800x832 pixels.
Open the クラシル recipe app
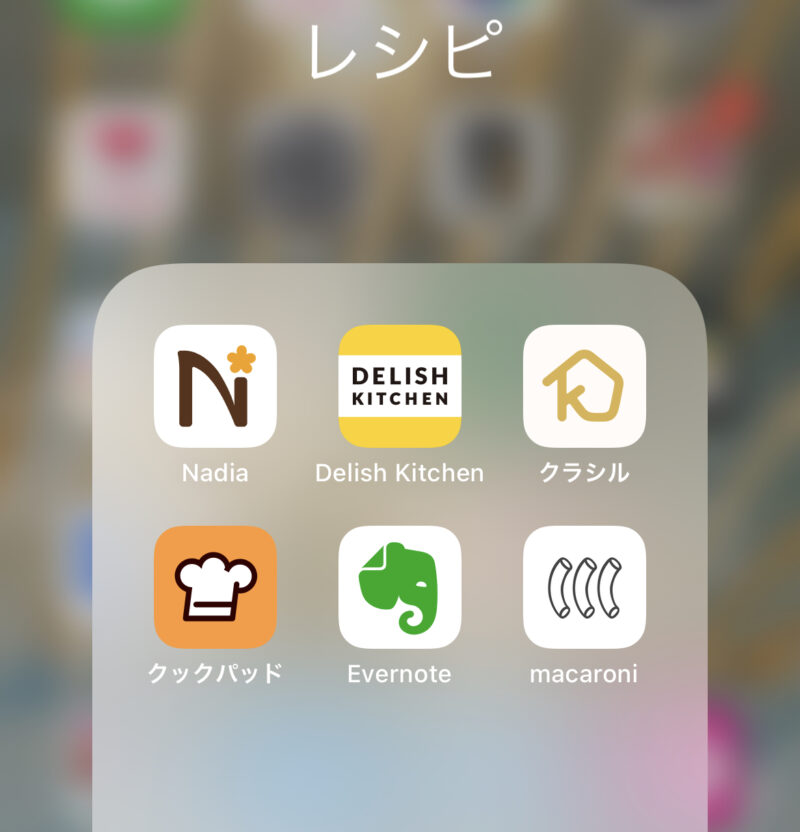click(x=584, y=386)
